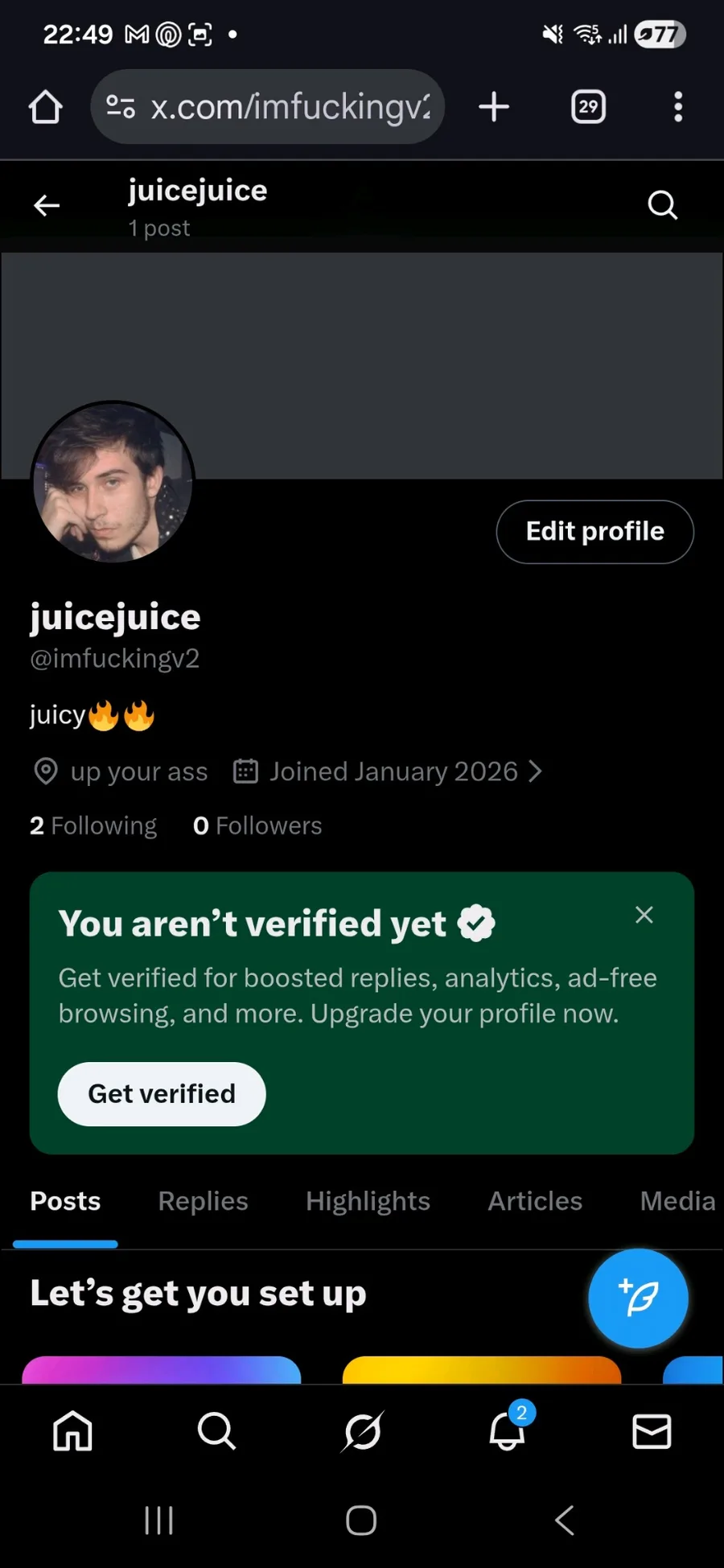
Task: View the 0 Followers list
Action: (x=257, y=826)
